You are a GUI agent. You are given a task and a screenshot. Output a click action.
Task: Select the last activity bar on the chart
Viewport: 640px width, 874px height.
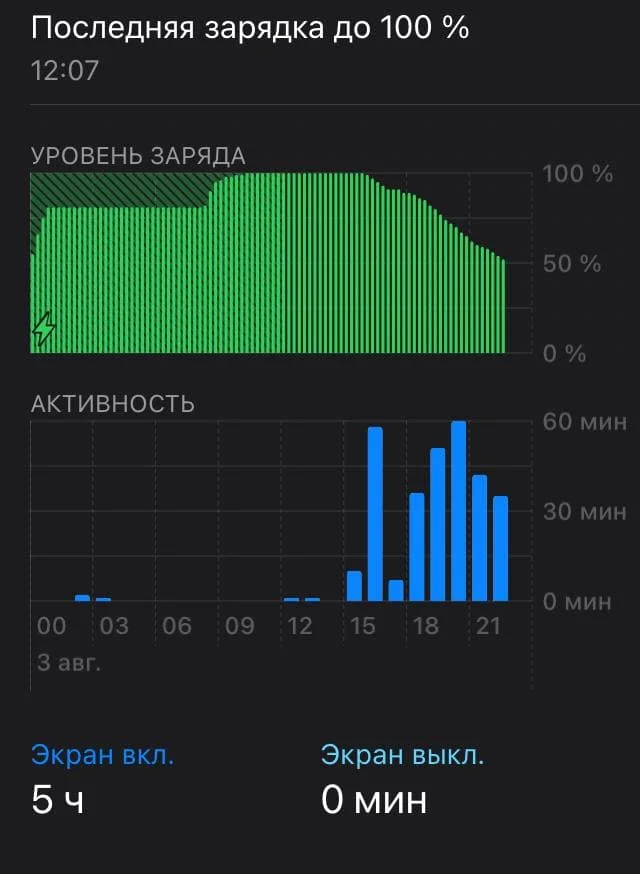[x=501, y=549]
